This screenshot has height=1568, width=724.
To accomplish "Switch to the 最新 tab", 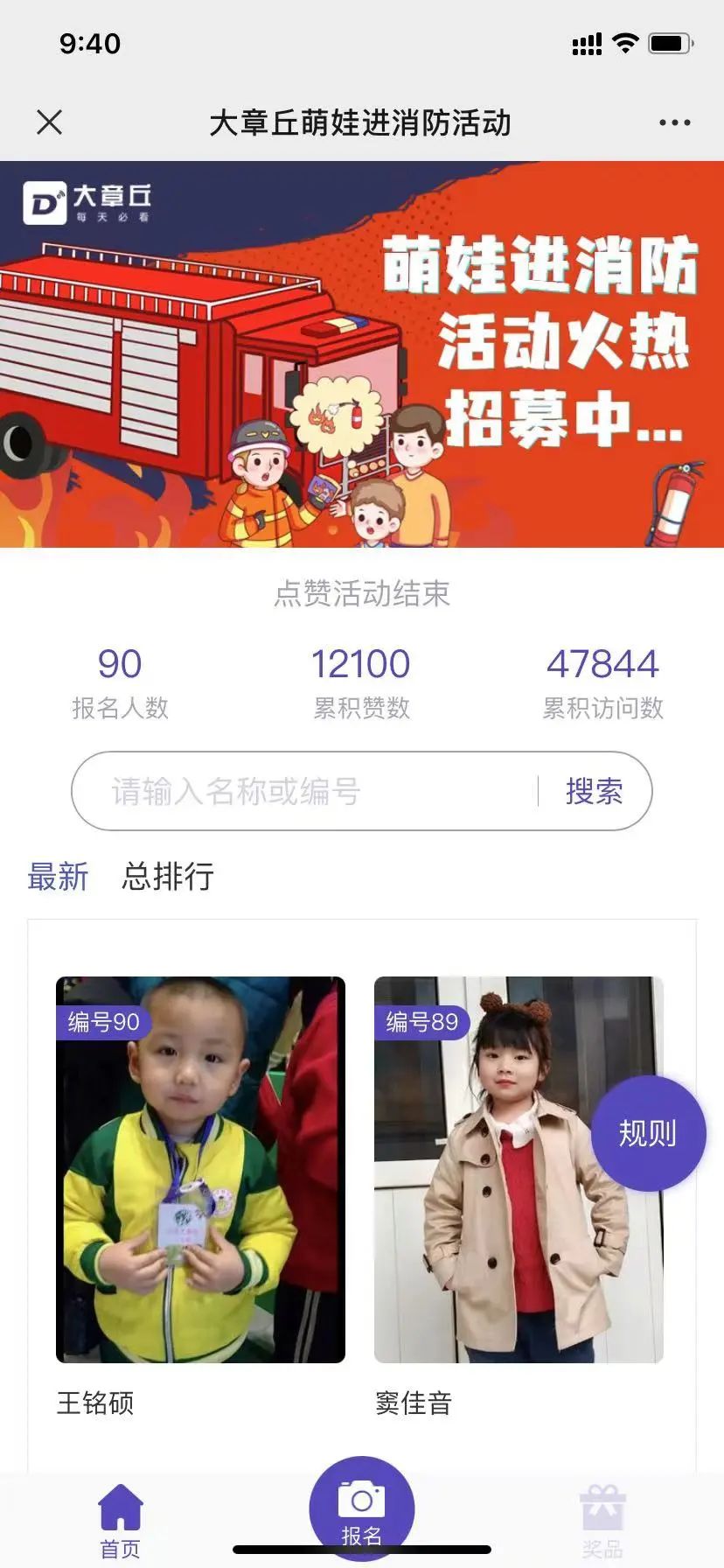I will tap(58, 876).
